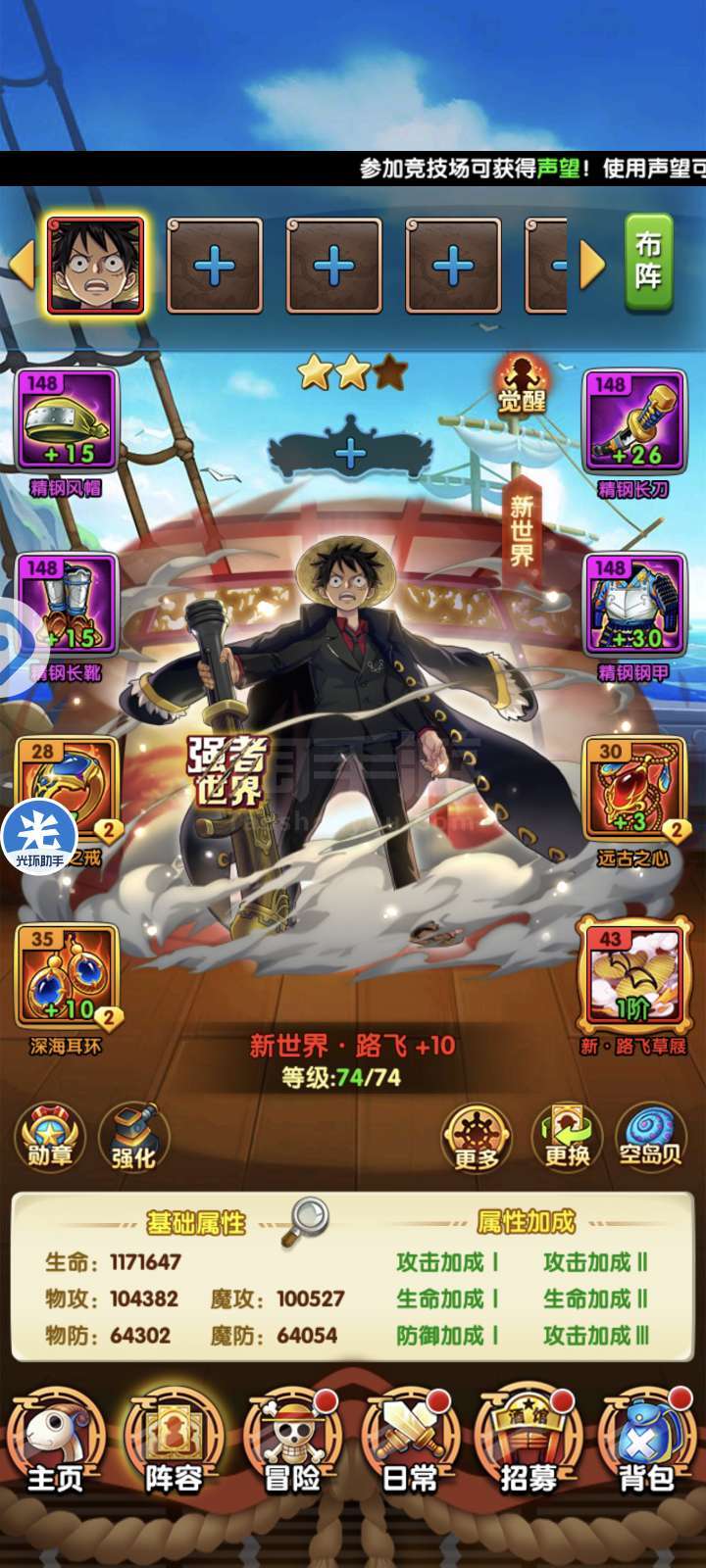This screenshot has width=706, height=1568.
Task: Tap the magnifier for attribute details
Action: 309,1221
